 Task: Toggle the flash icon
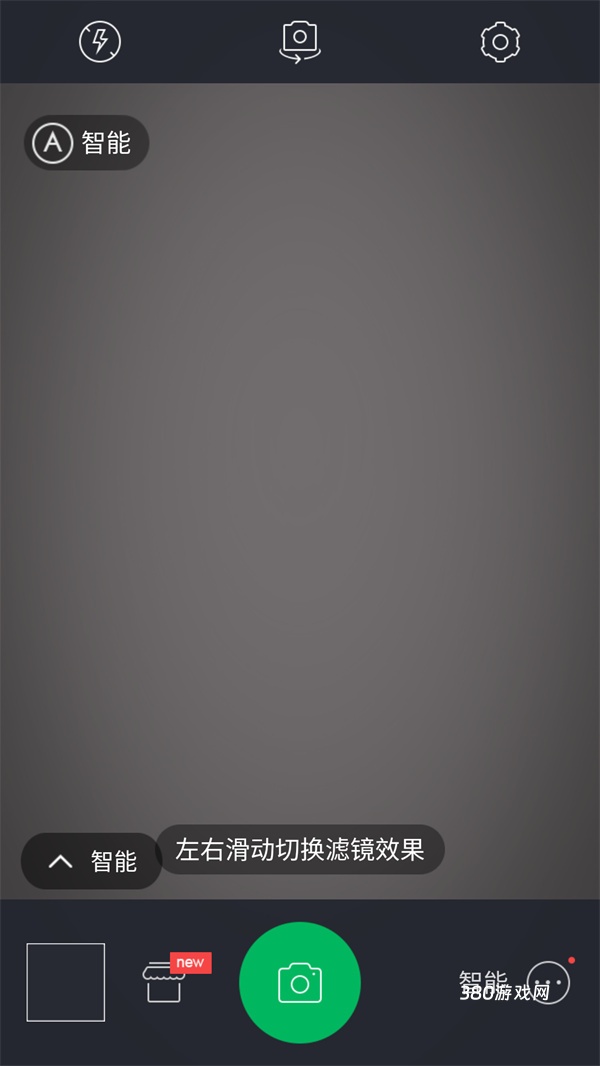pos(100,42)
